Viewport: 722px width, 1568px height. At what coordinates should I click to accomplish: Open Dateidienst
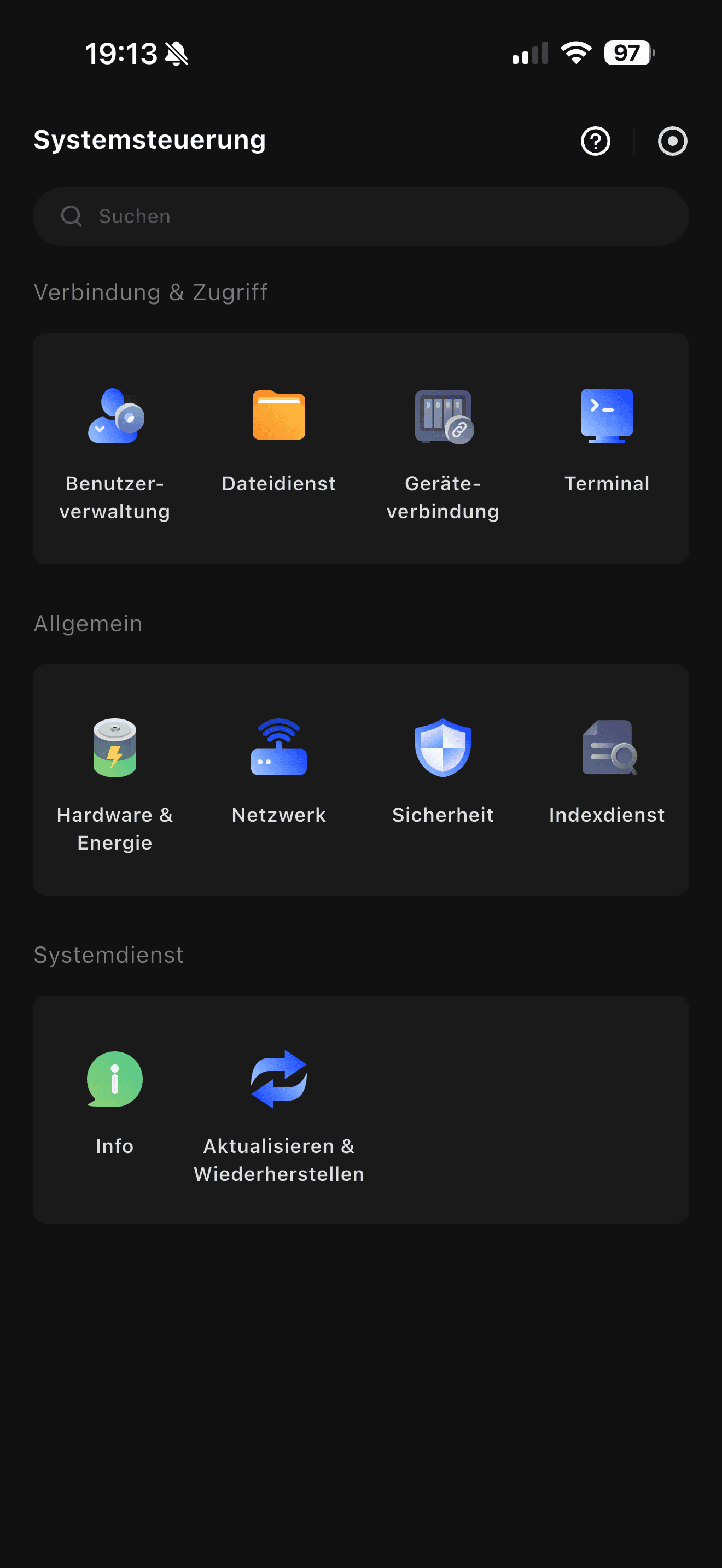point(279,438)
